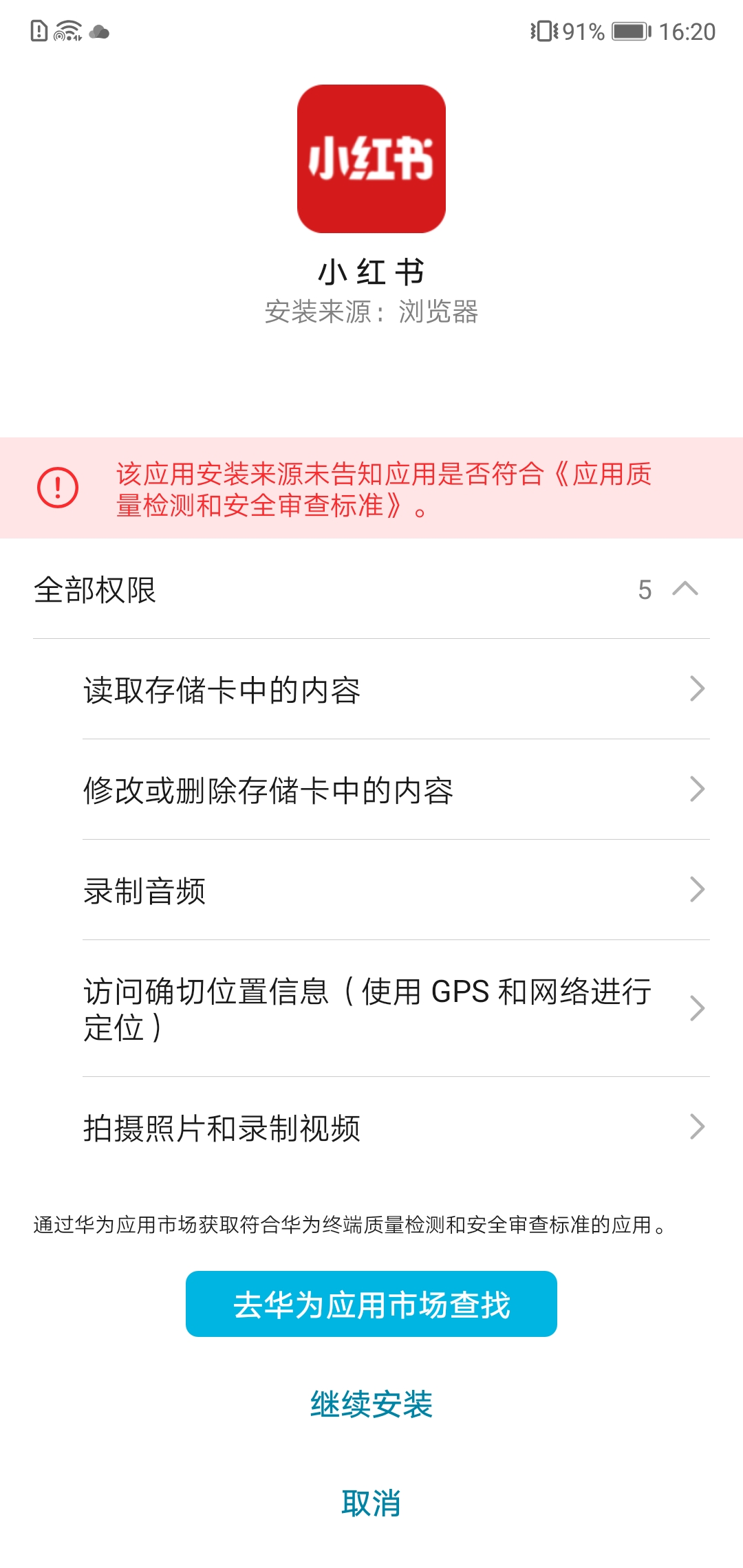Click the 91% battery percentage text

(583, 30)
